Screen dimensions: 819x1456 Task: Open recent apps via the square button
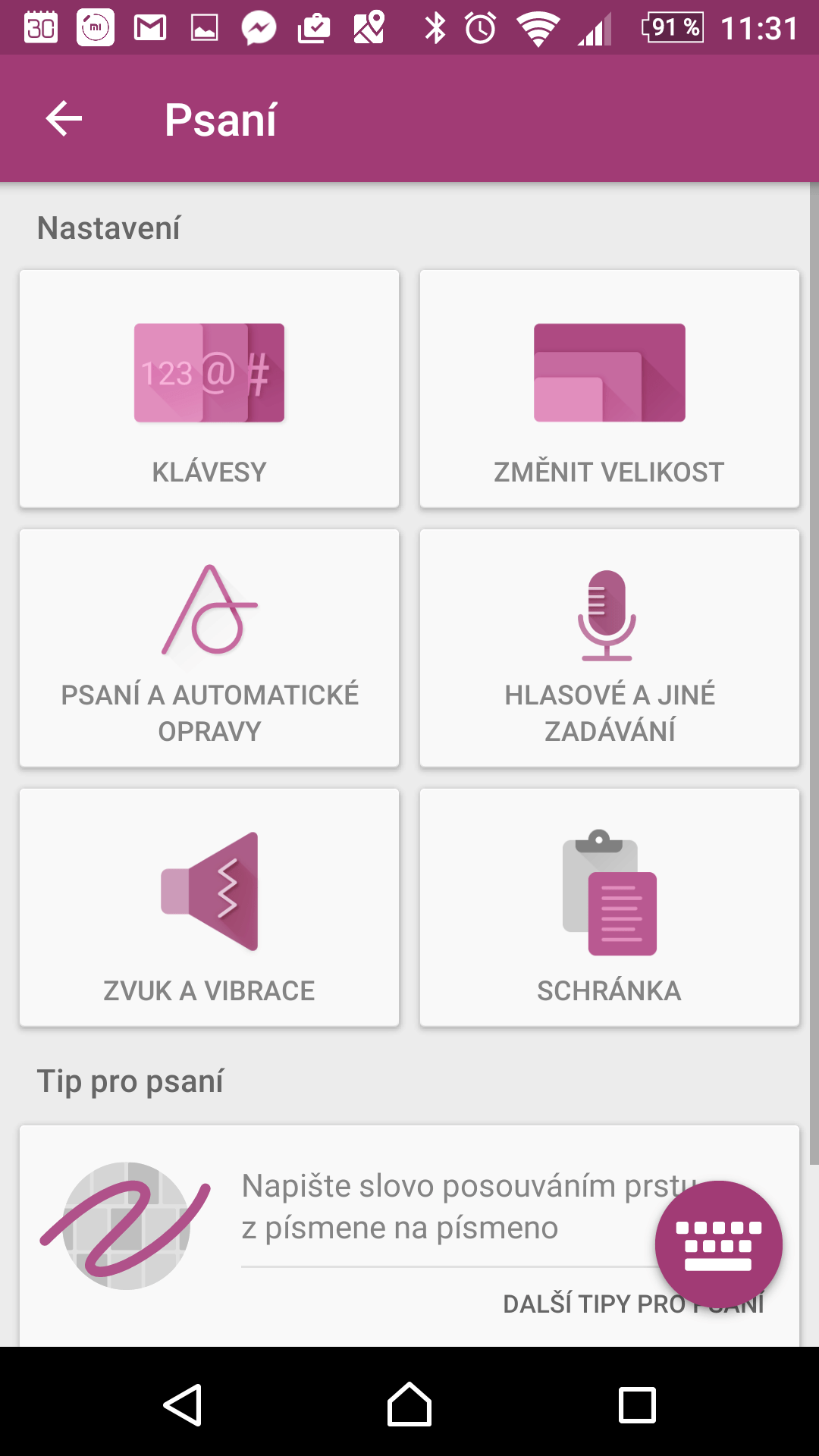pos(637,1404)
